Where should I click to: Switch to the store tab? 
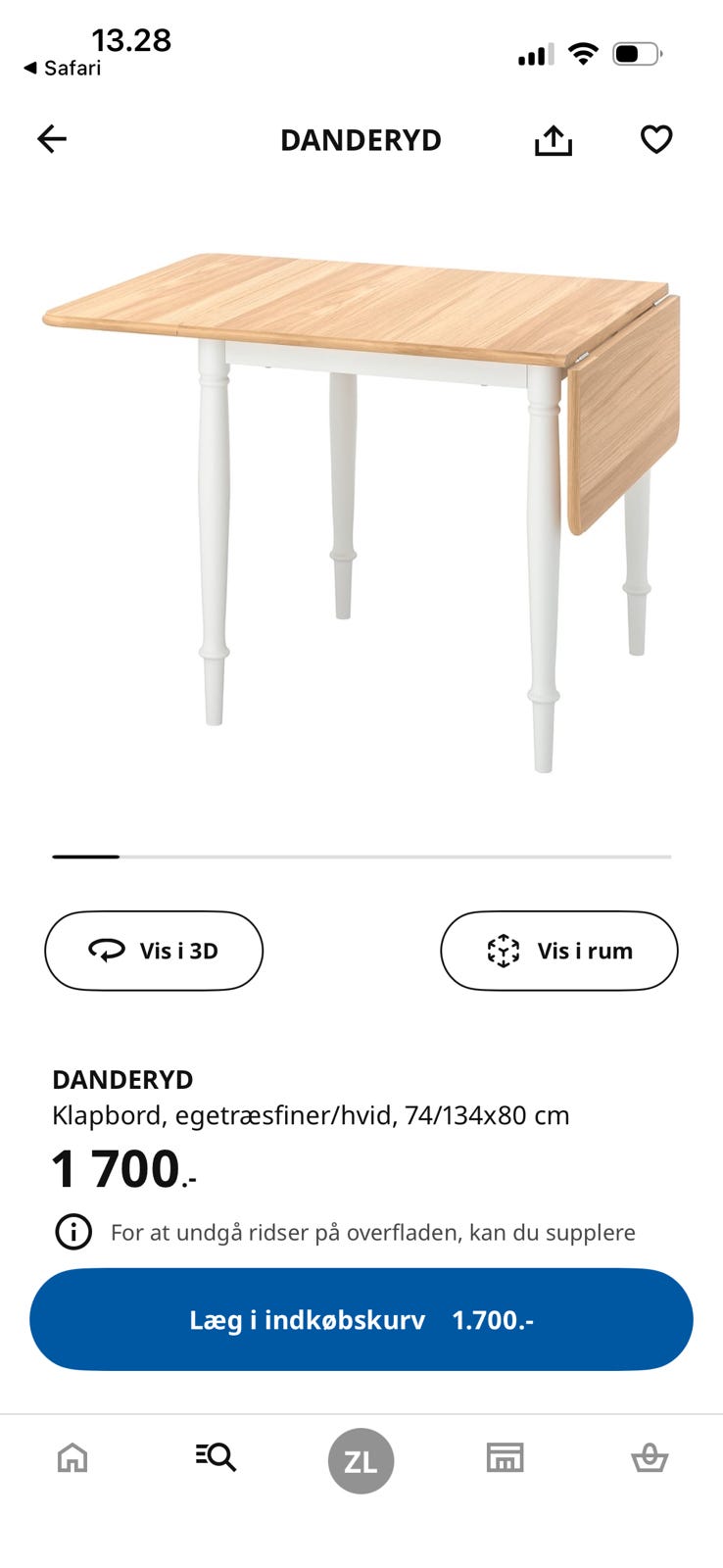click(x=506, y=1457)
